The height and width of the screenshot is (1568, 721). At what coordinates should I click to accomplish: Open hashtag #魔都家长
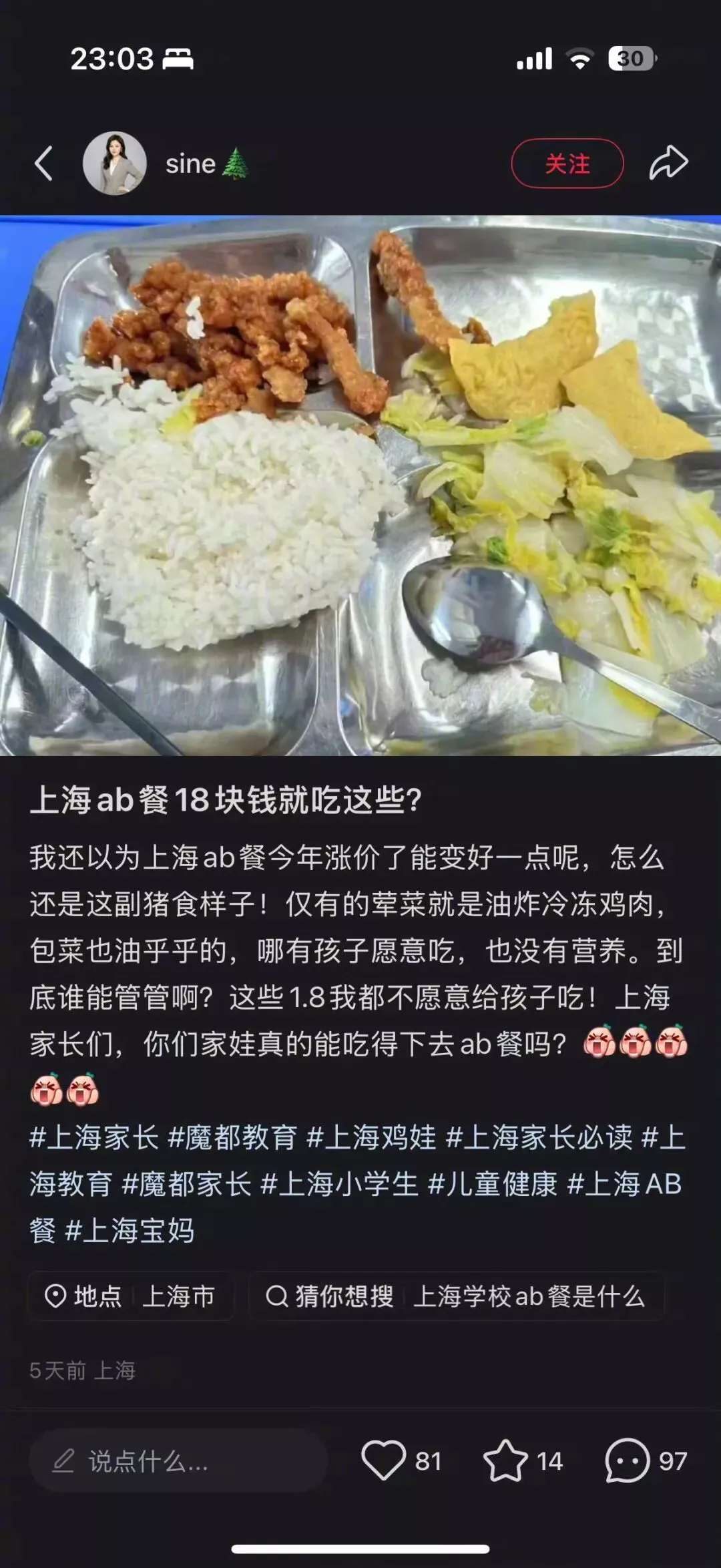186,1184
